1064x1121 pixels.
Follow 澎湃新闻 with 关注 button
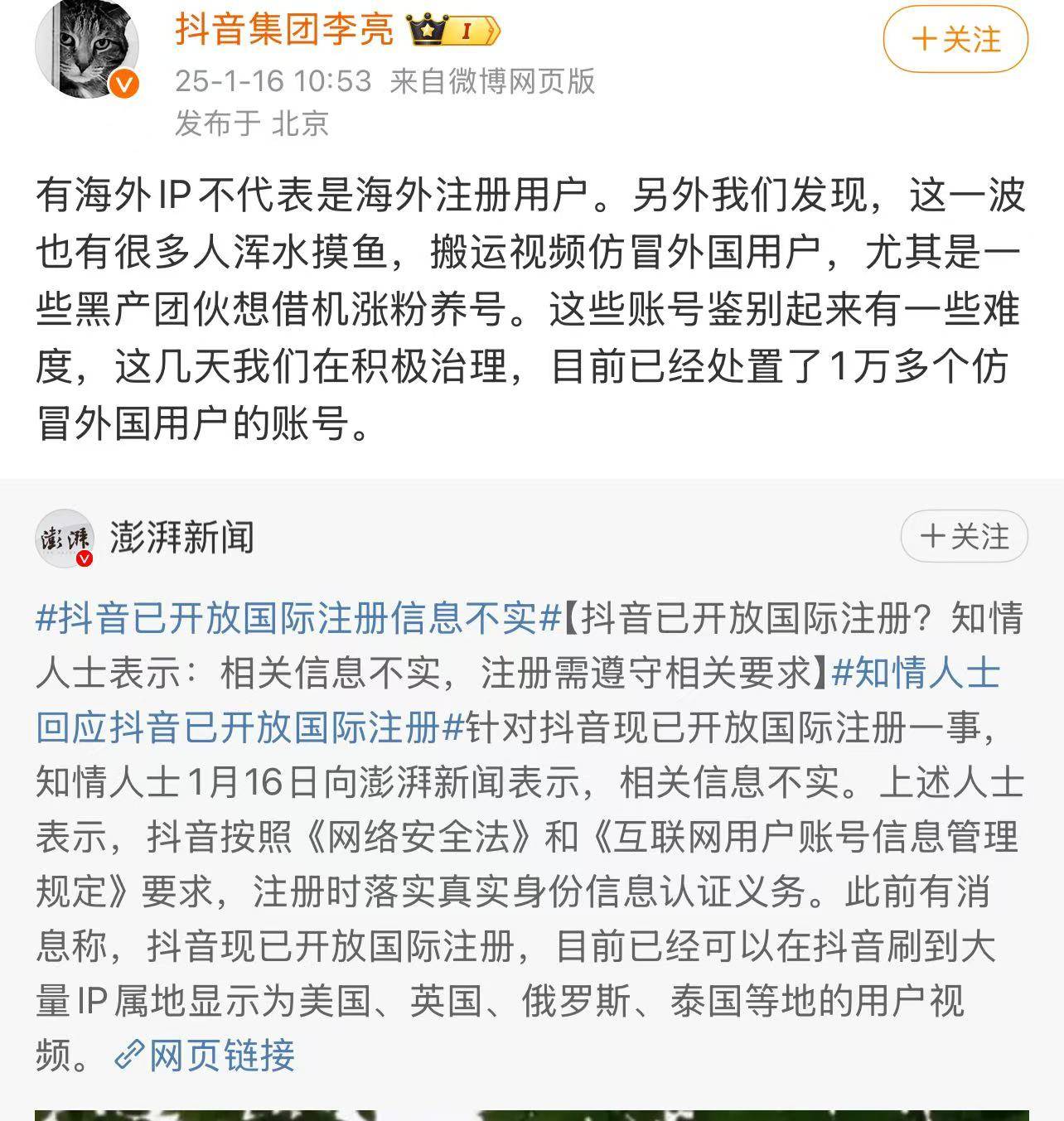[965, 537]
